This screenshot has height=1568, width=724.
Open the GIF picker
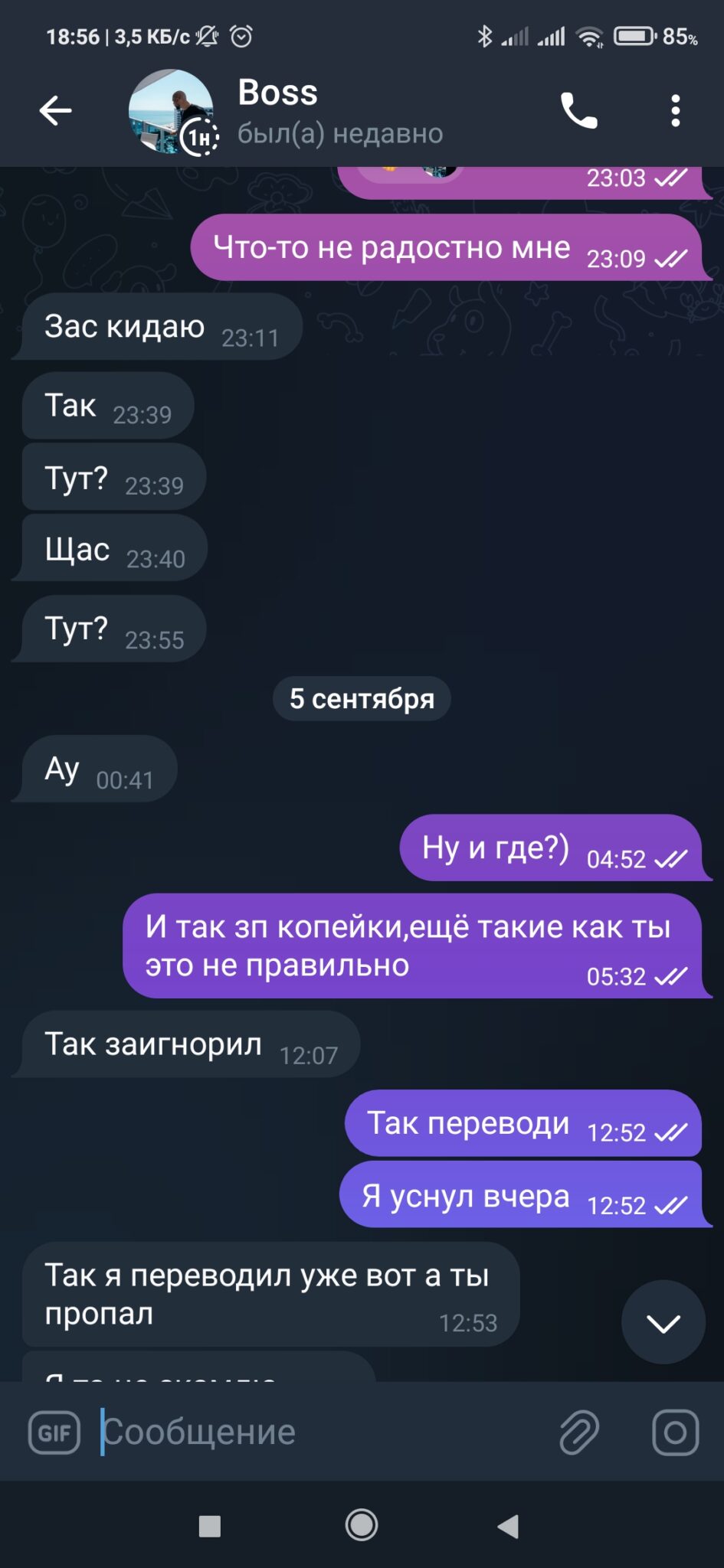pos(54,1432)
